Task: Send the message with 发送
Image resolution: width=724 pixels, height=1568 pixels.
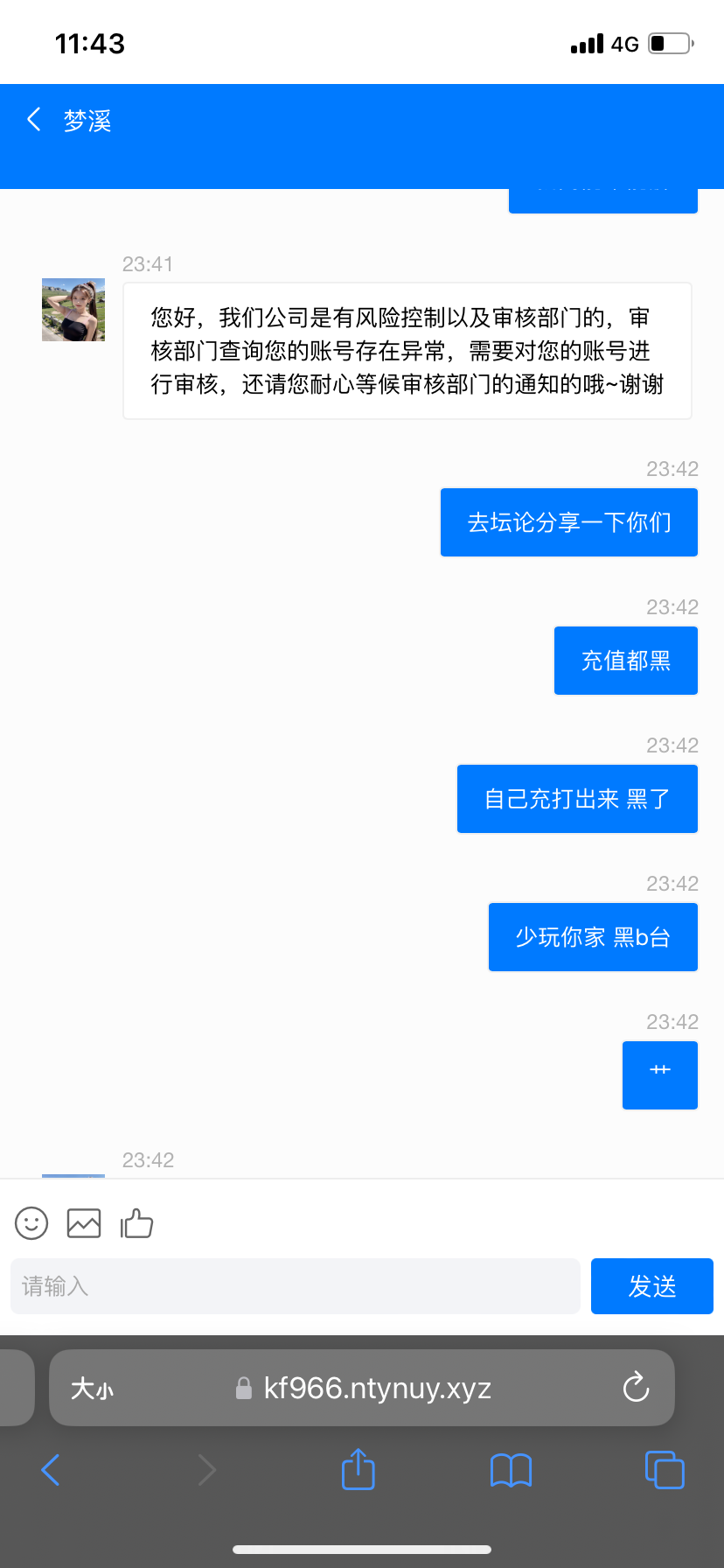Action: pyautogui.click(x=651, y=1286)
